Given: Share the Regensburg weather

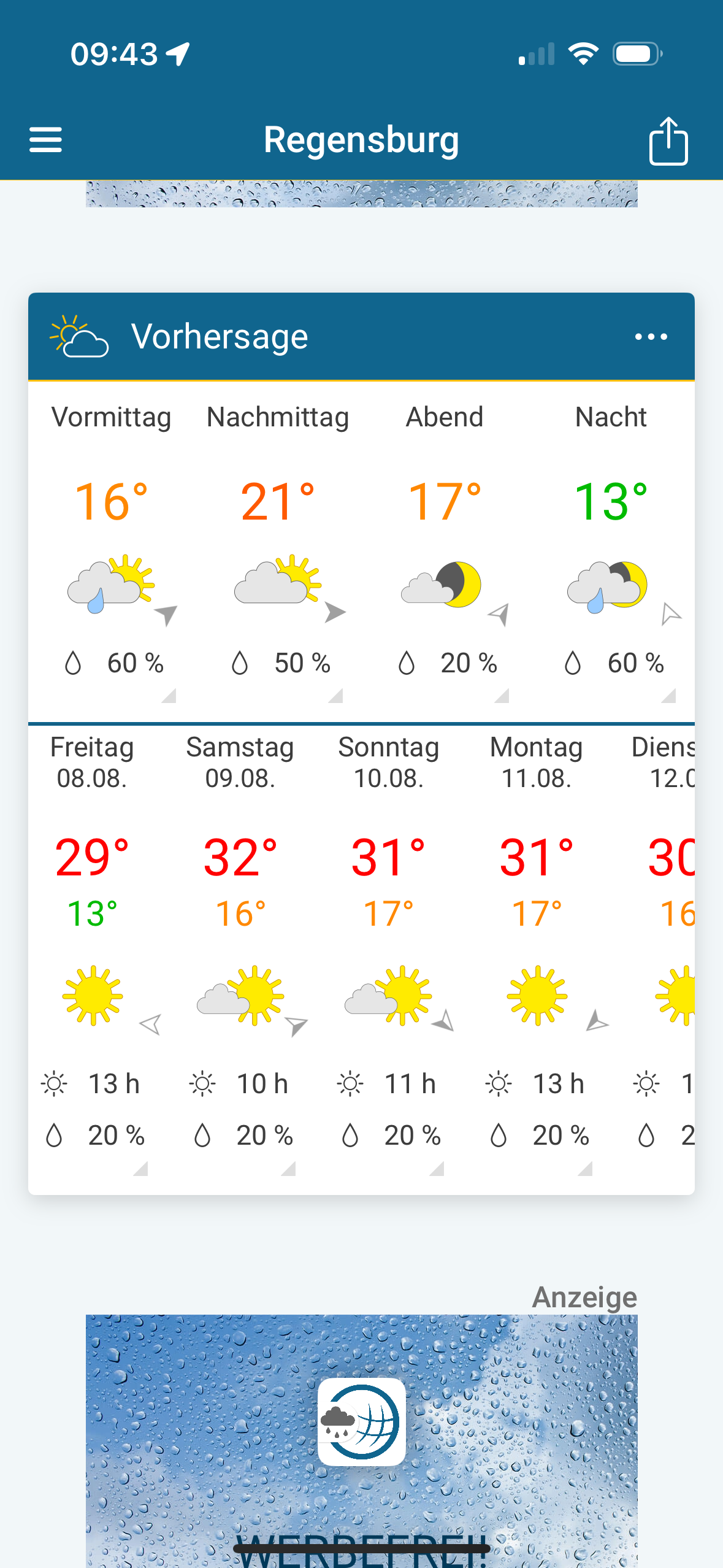Looking at the screenshot, I should click(668, 141).
